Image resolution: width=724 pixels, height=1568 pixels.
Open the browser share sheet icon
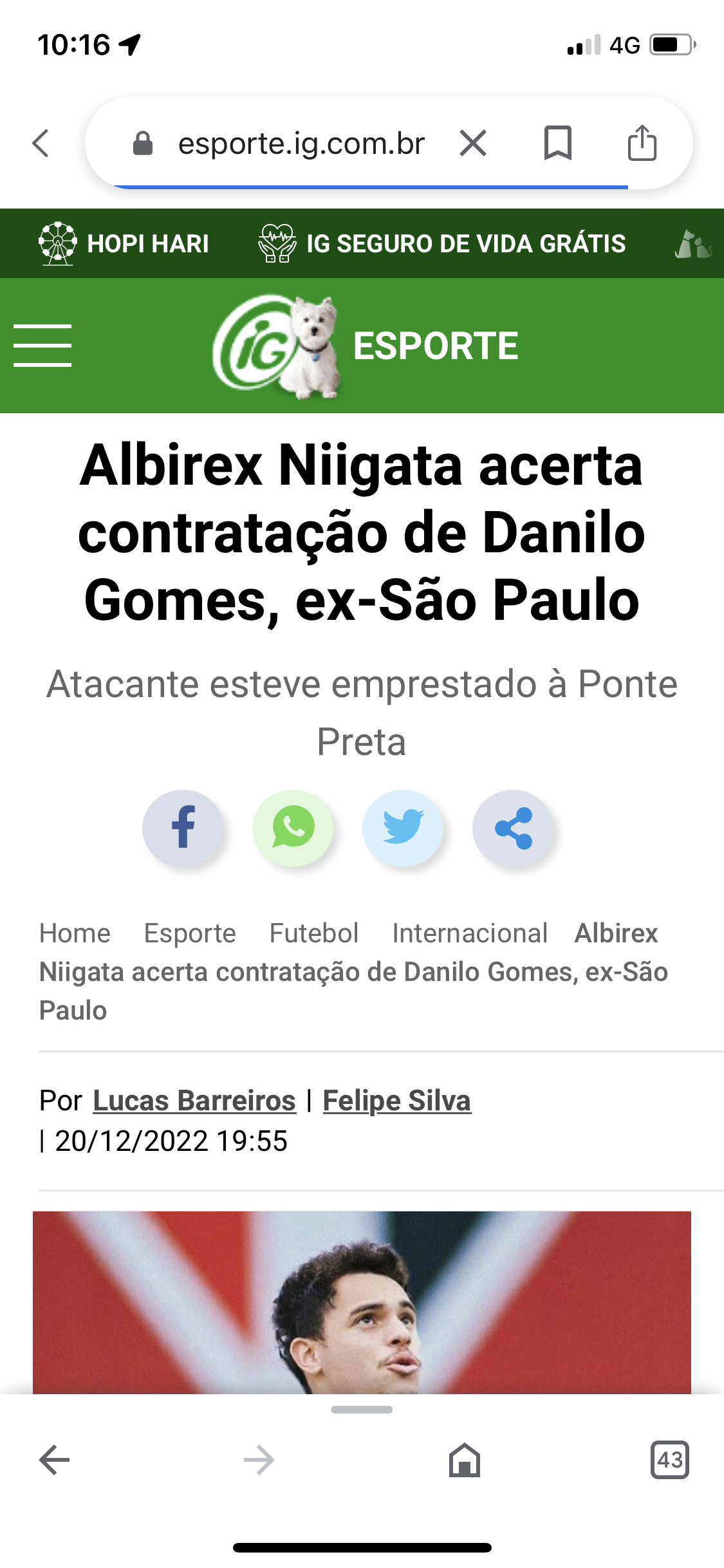coord(642,142)
